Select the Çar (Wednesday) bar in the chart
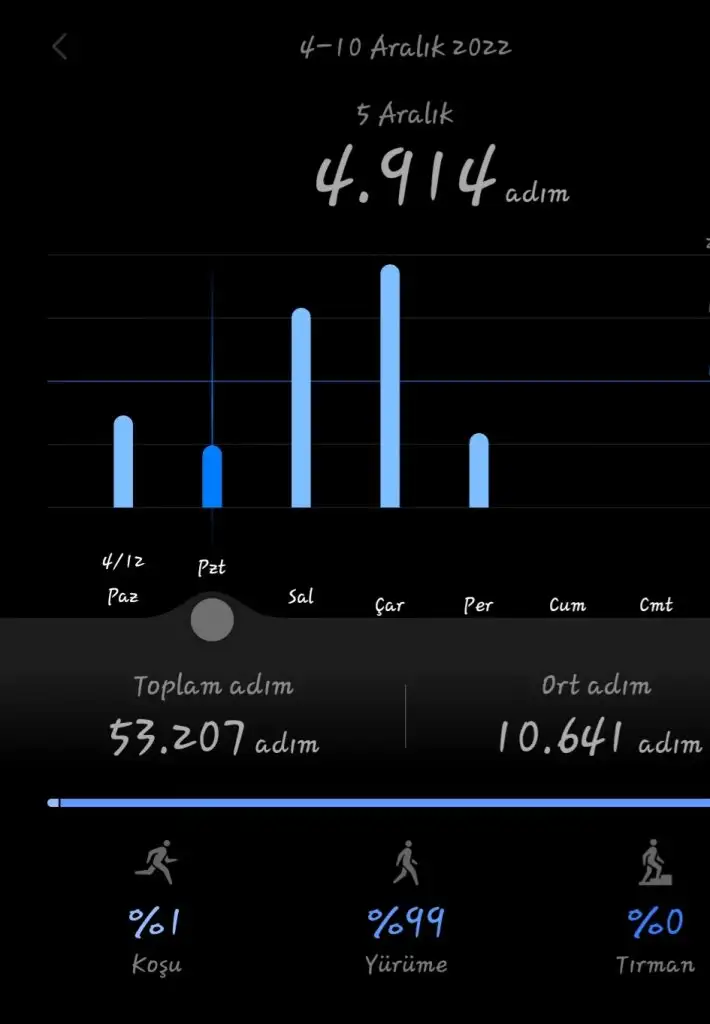710x1024 pixels. point(390,386)
